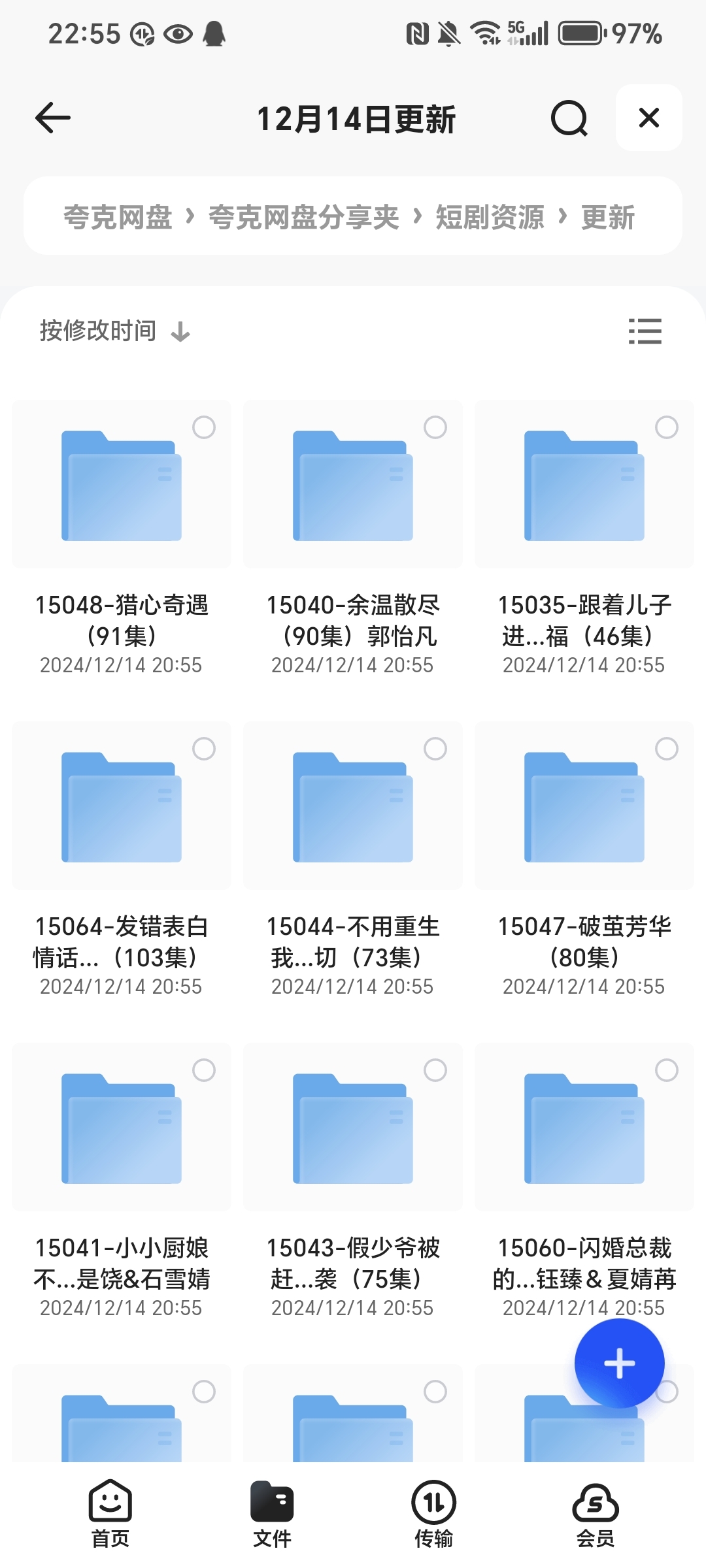Switch to the 传输 tab
This screenshot has width=706, height=1568.
point(433,1513)
